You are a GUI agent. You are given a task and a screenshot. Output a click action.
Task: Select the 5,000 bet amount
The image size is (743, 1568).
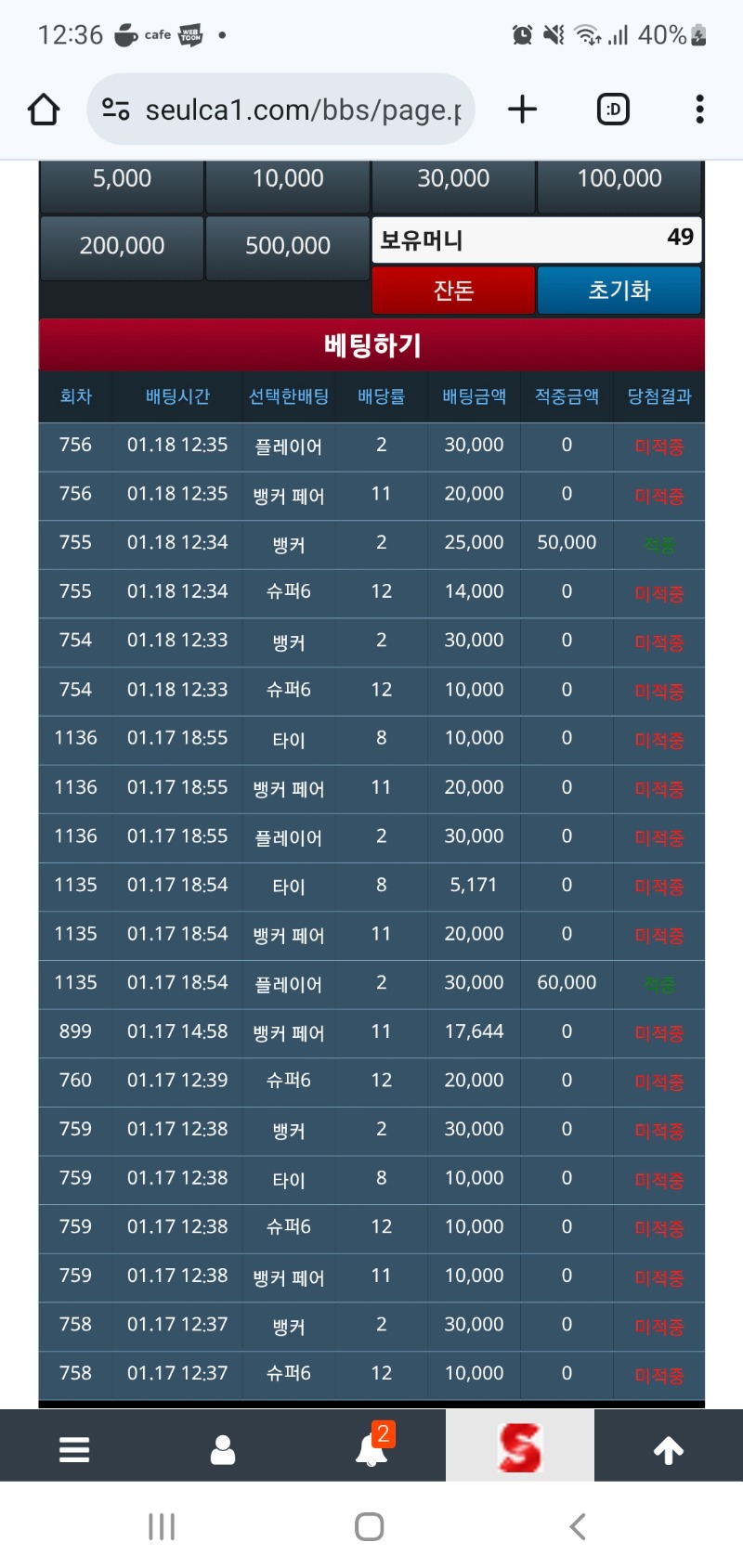122,181
